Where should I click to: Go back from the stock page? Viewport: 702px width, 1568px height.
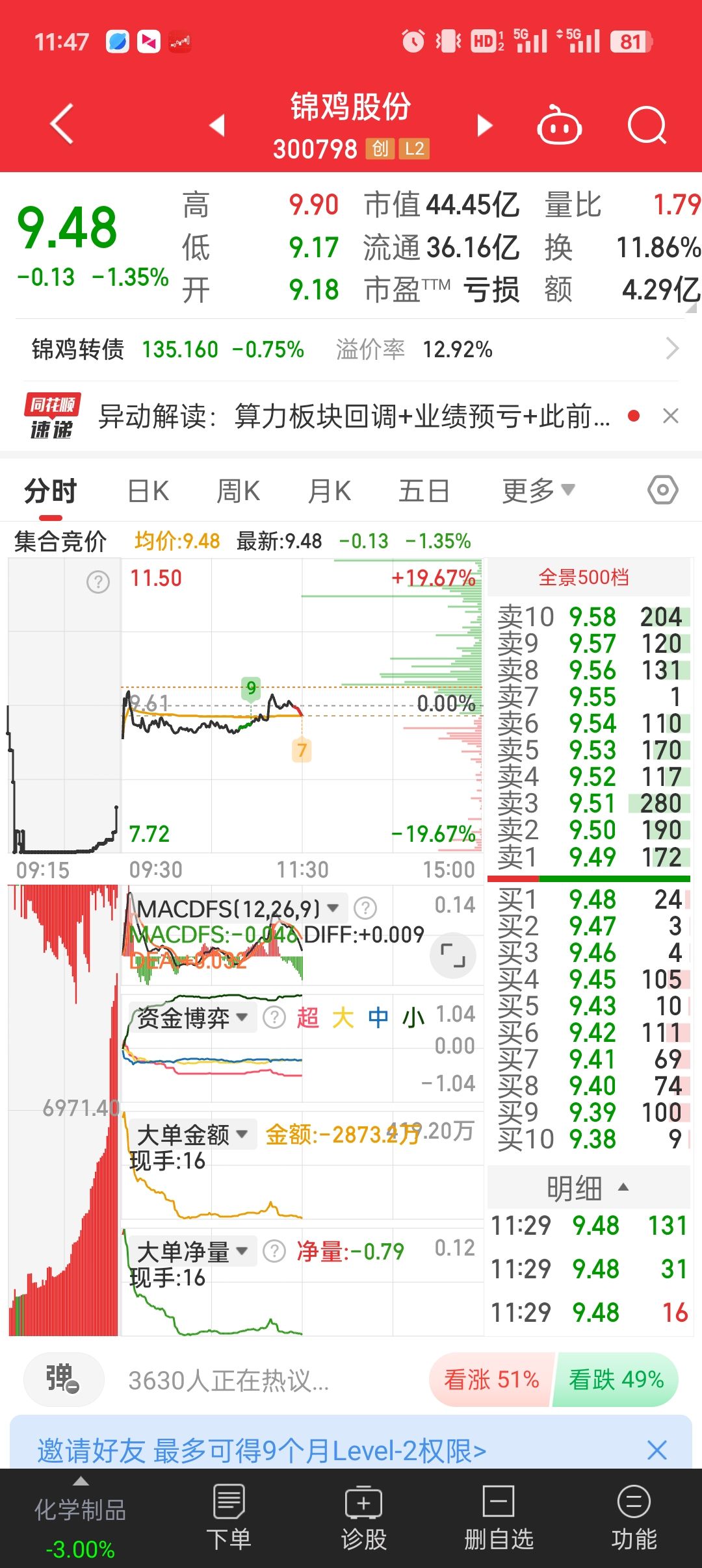(x=62, y=123)
